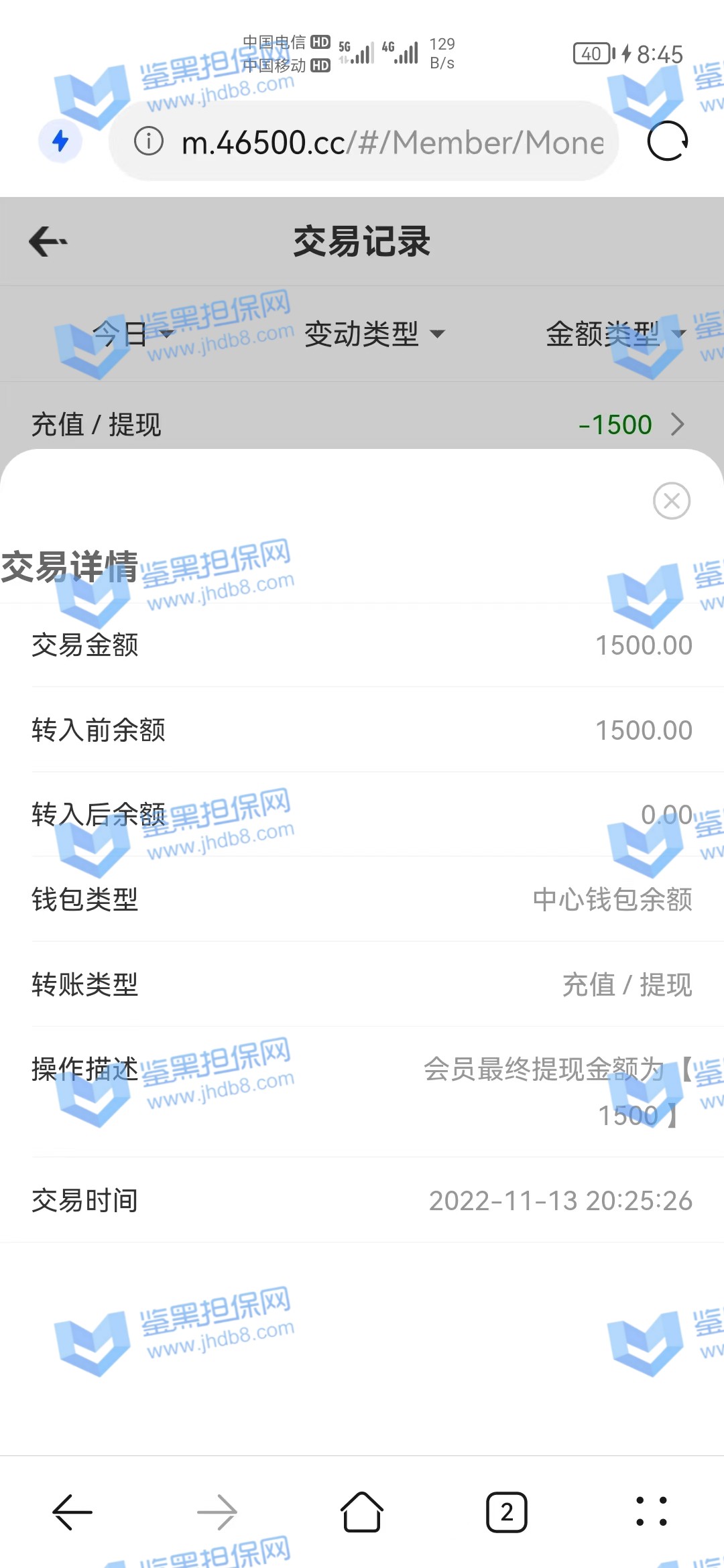Open the browser four-dot menu

coord(651,1512)
